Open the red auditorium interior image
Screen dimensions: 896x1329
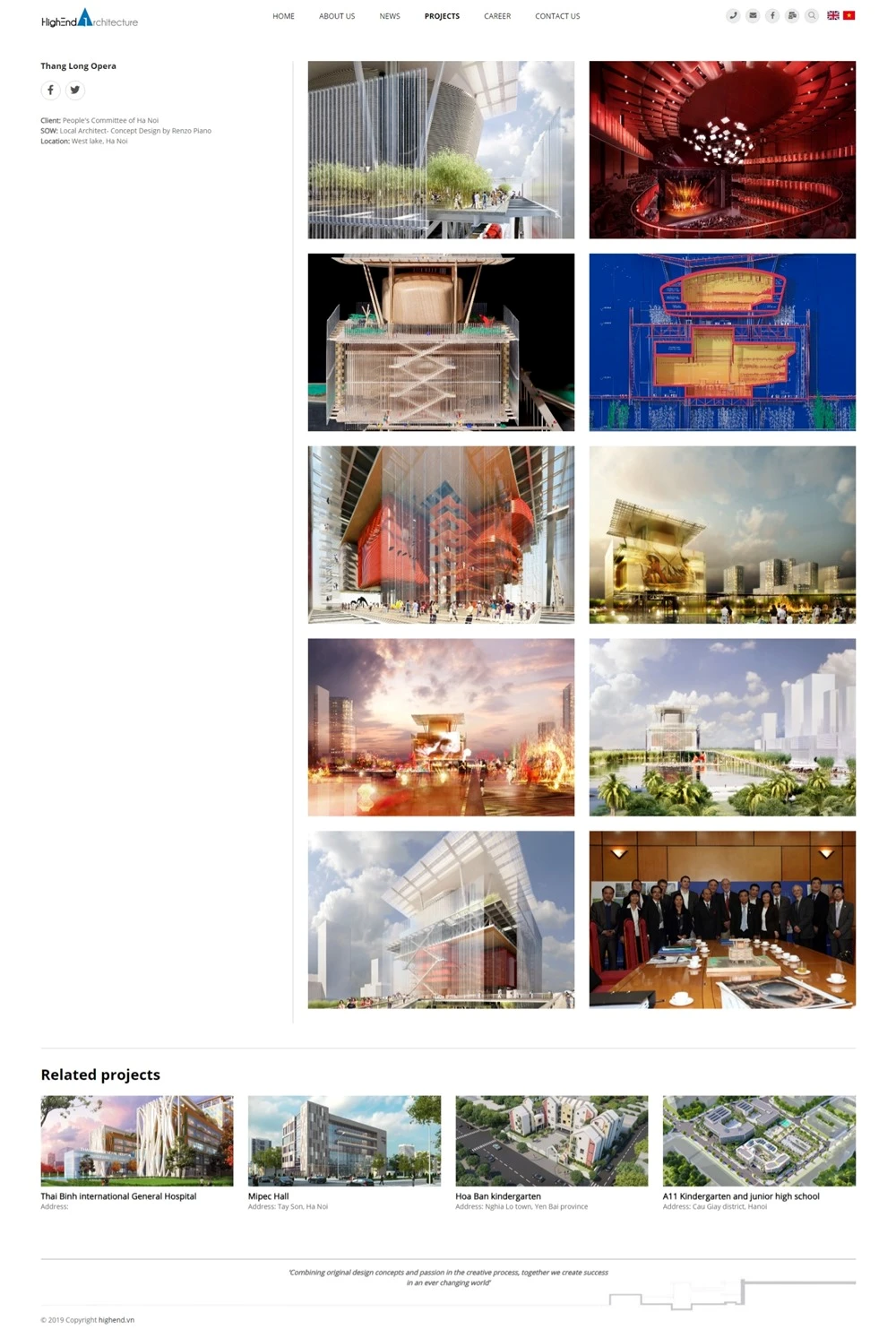(x=722, y=150)
